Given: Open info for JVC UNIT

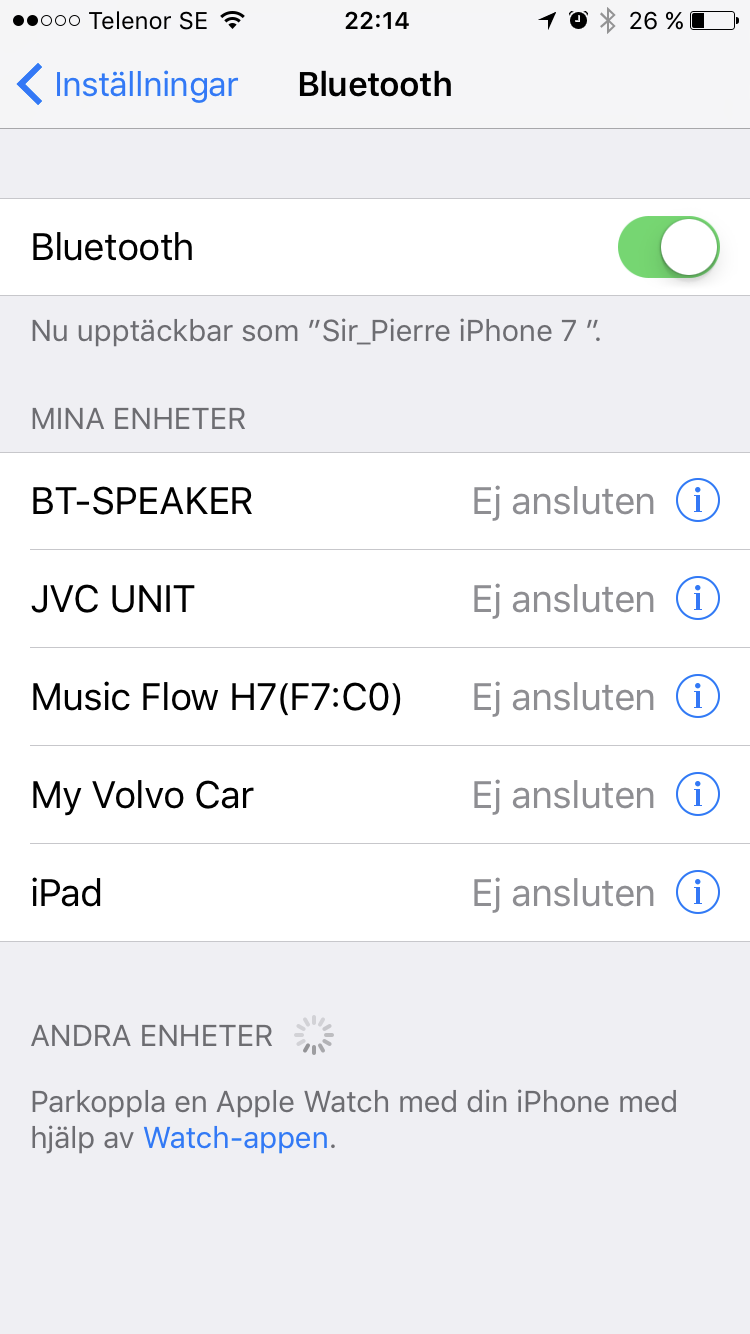Looking at the screenshot, I should click(698, 599).
